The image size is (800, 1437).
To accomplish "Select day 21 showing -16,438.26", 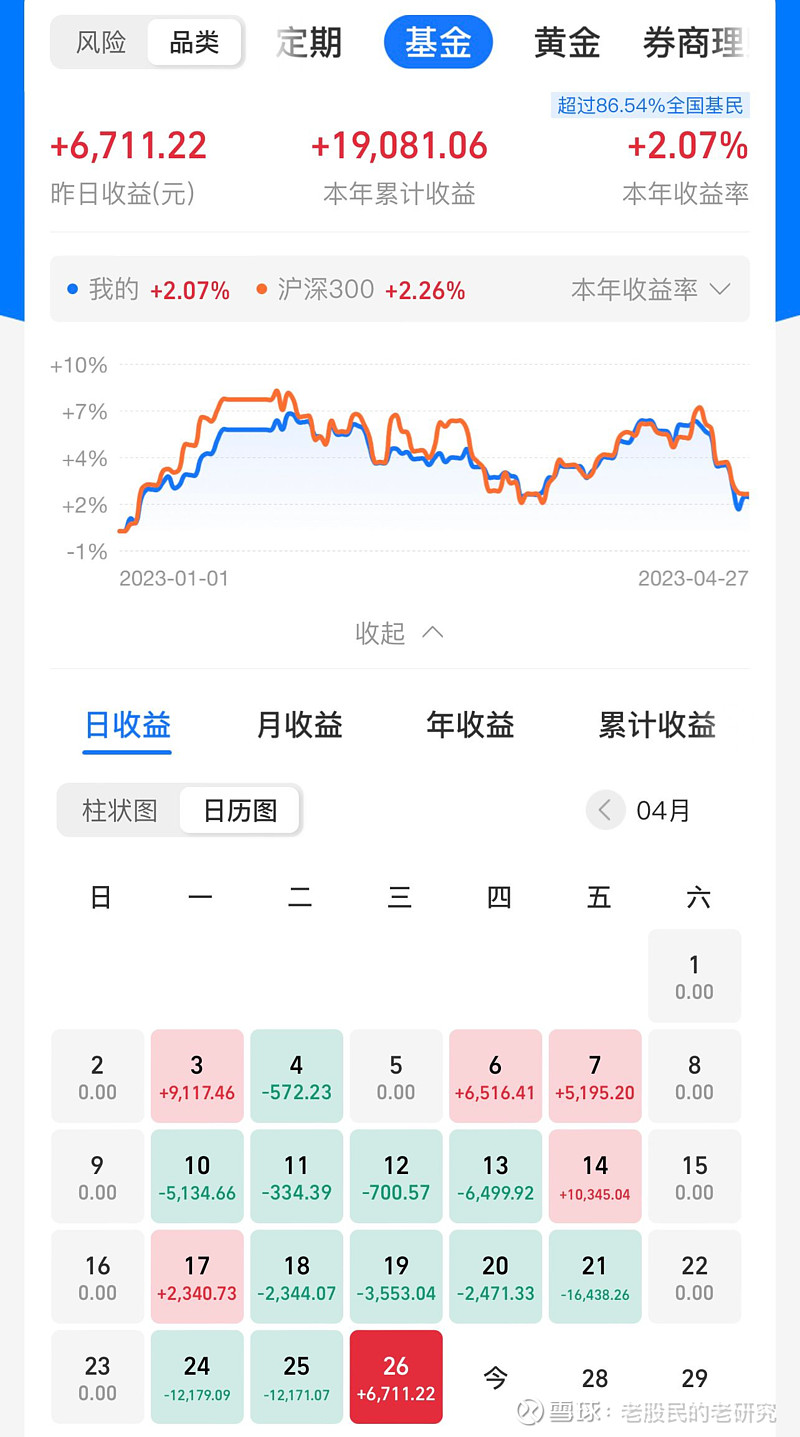I will click(x=595, y=1276).
